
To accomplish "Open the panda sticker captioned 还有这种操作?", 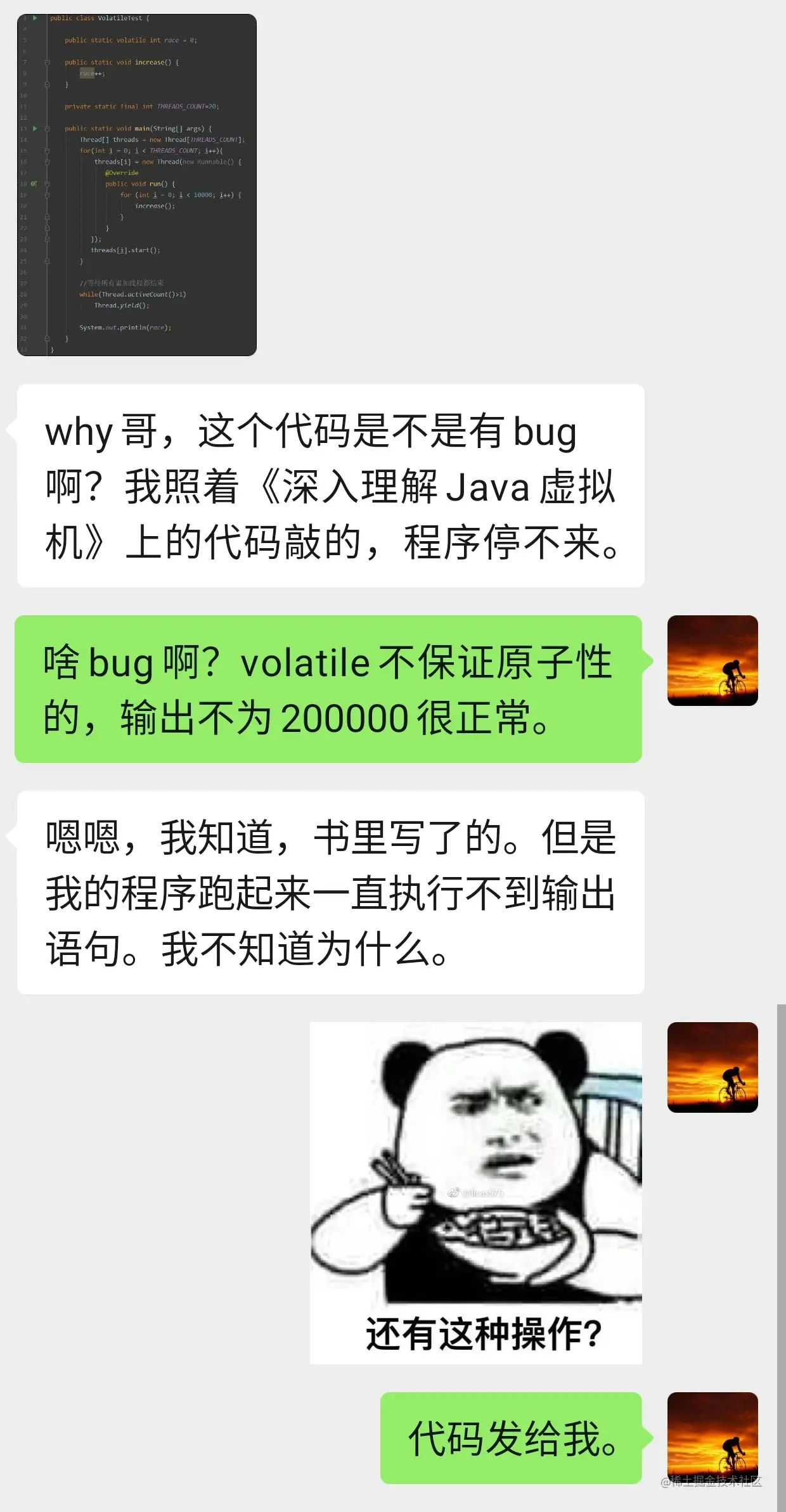I will tap(475, 1192).
